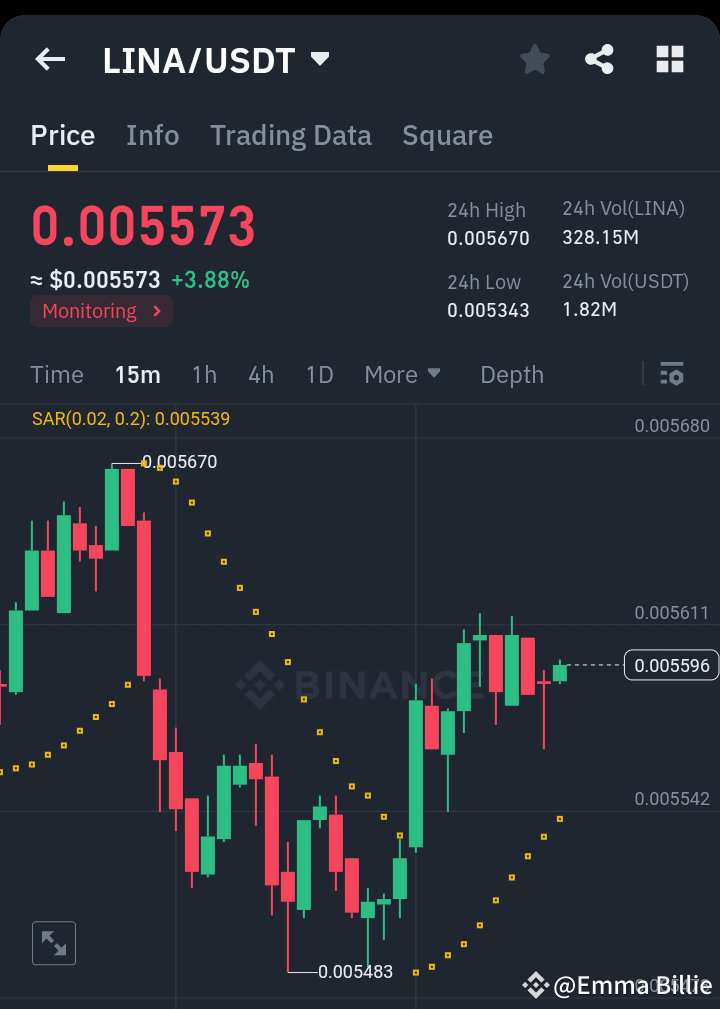Favorite the LINA/USDT pair with the star

click(x=534, y=59)
